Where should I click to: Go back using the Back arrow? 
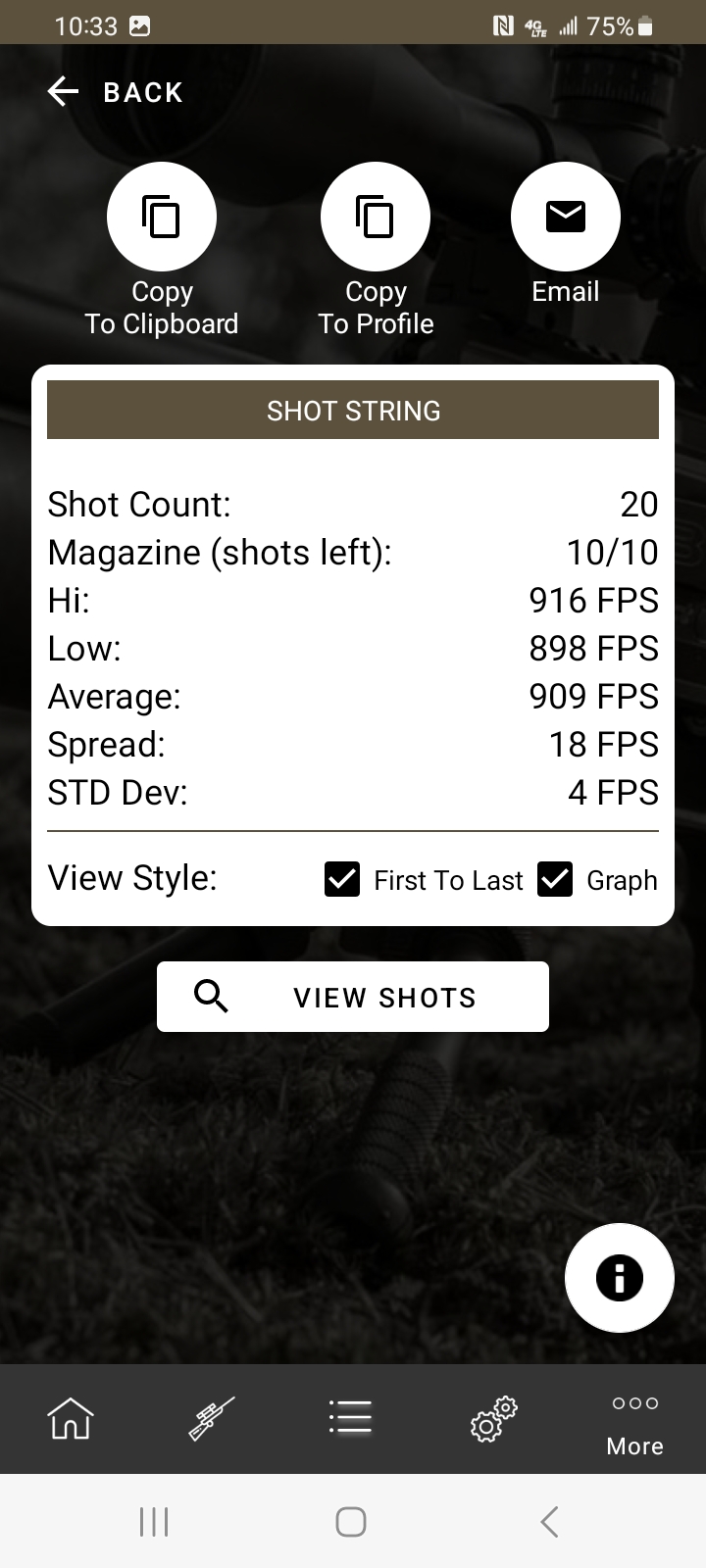64,92
